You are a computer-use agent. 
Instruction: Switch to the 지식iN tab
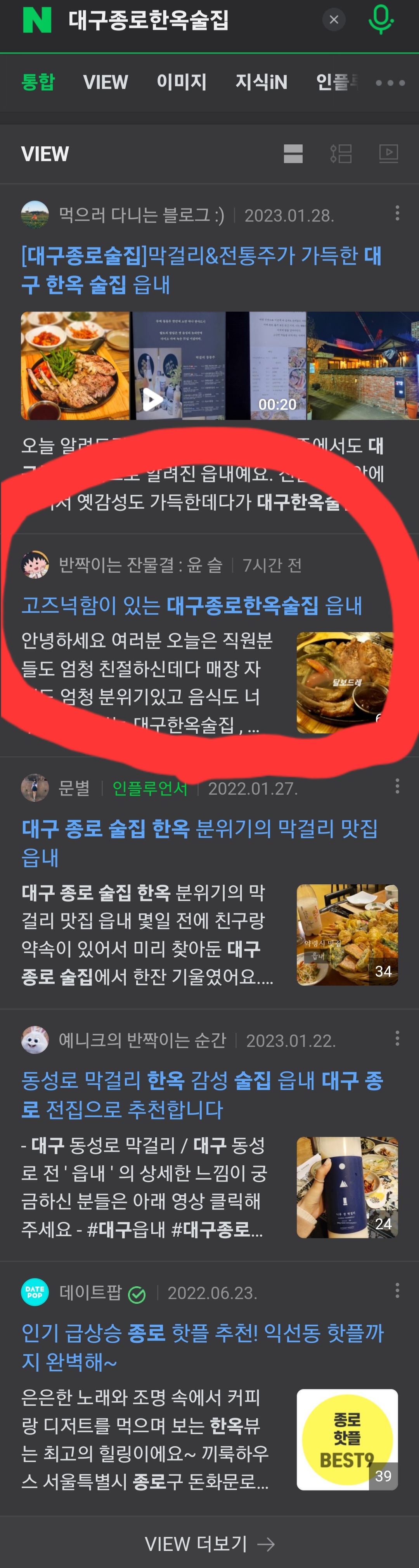(x=261, y=82)
